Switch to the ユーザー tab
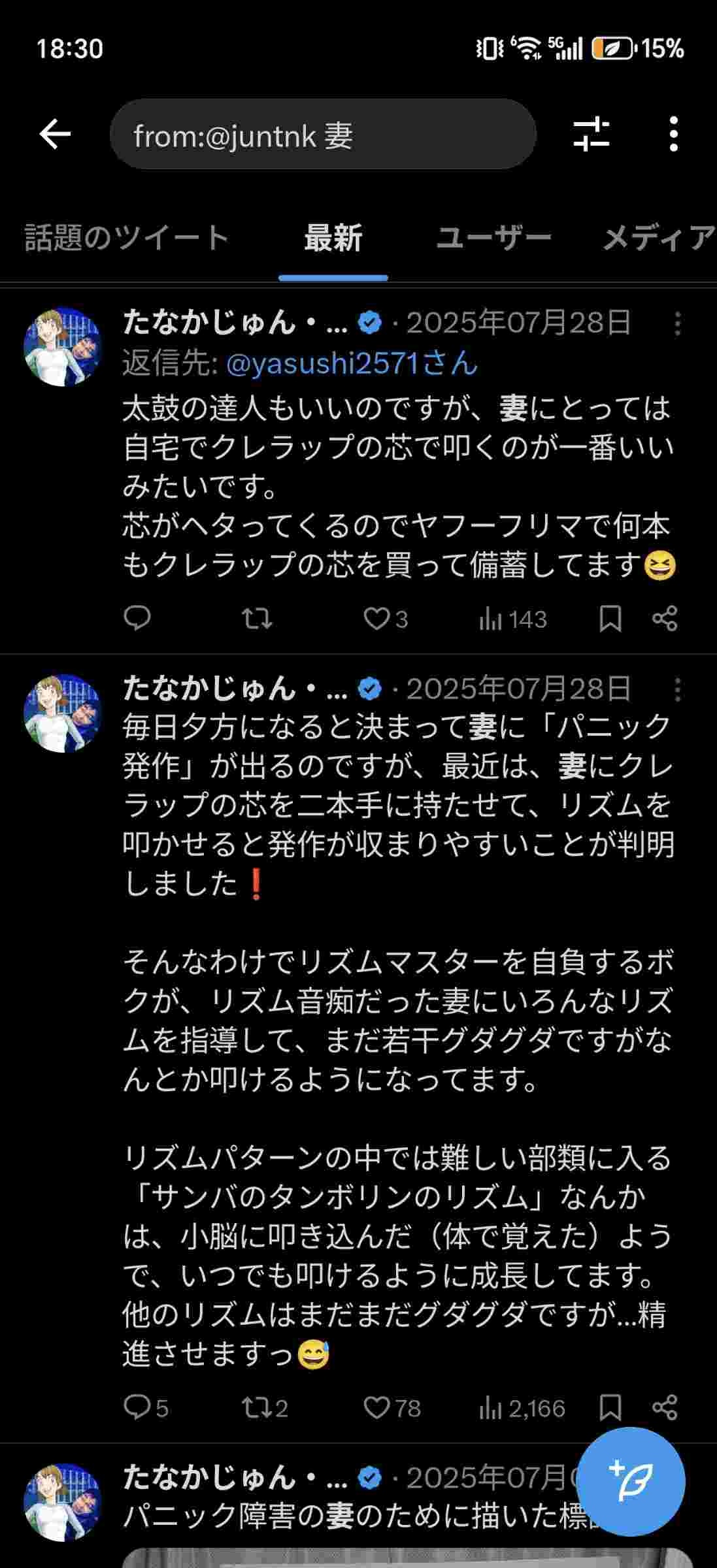 [x=493, y=238]
